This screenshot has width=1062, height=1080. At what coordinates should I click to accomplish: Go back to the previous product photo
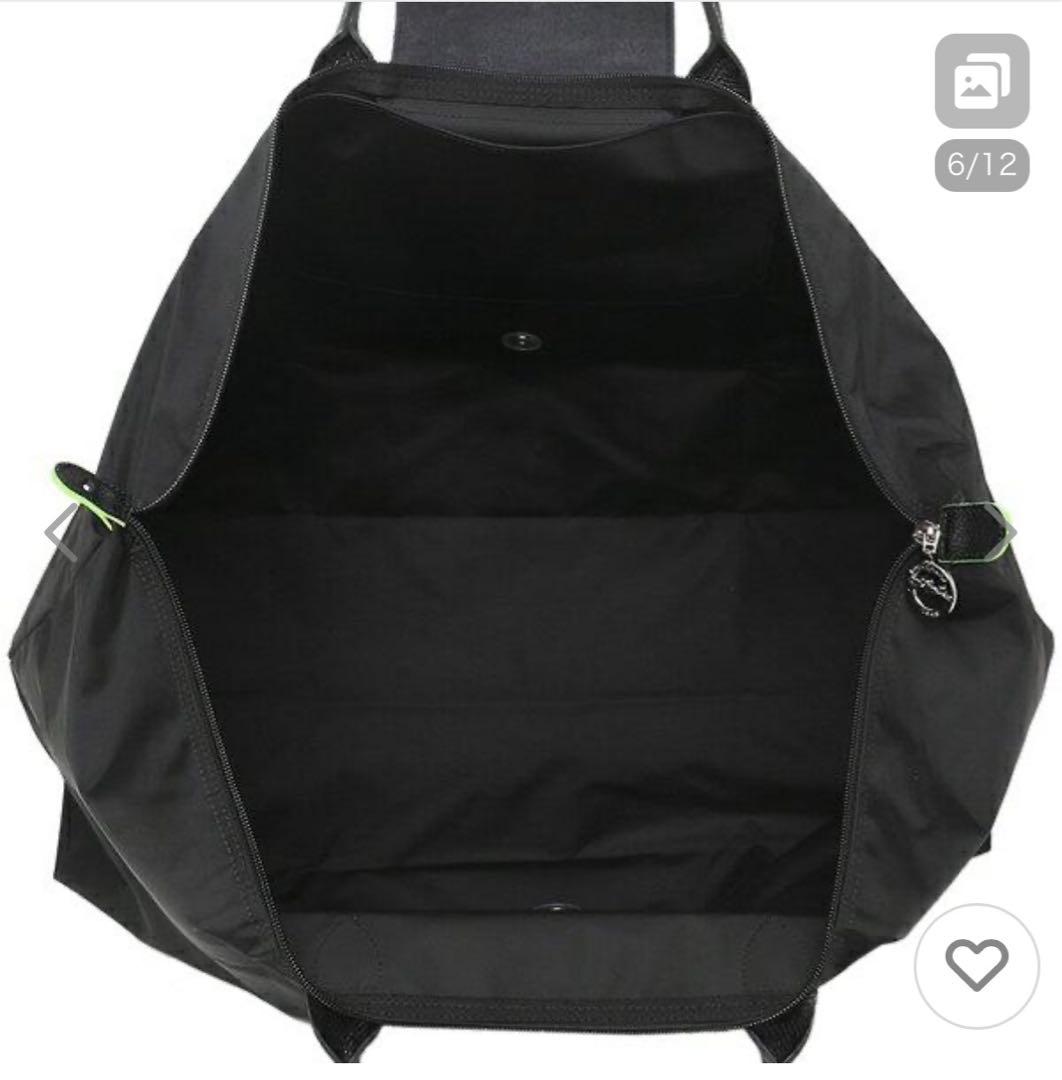point(60,530)
